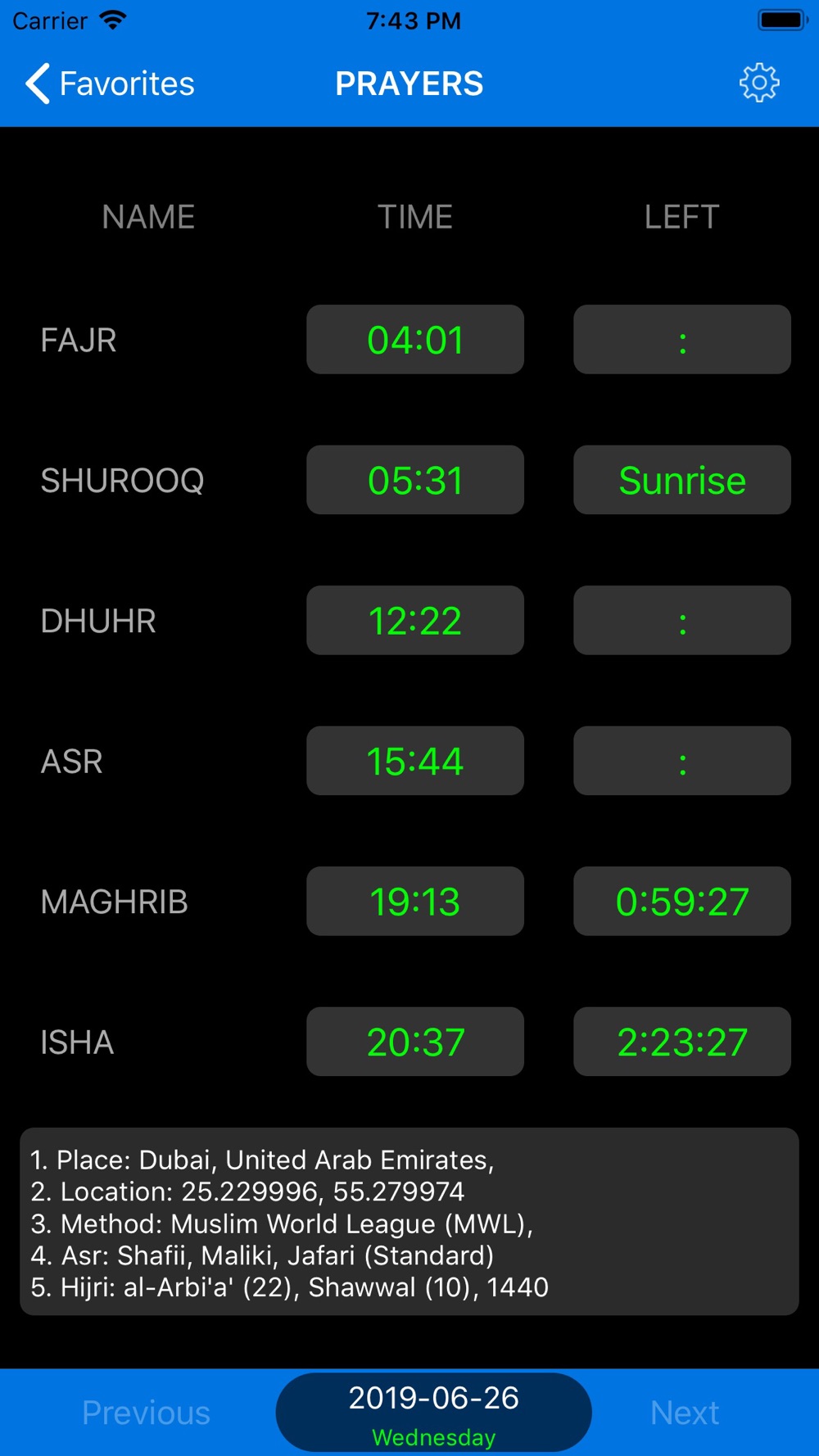Go to the Next day
819x1456 pixels.
685,1413
